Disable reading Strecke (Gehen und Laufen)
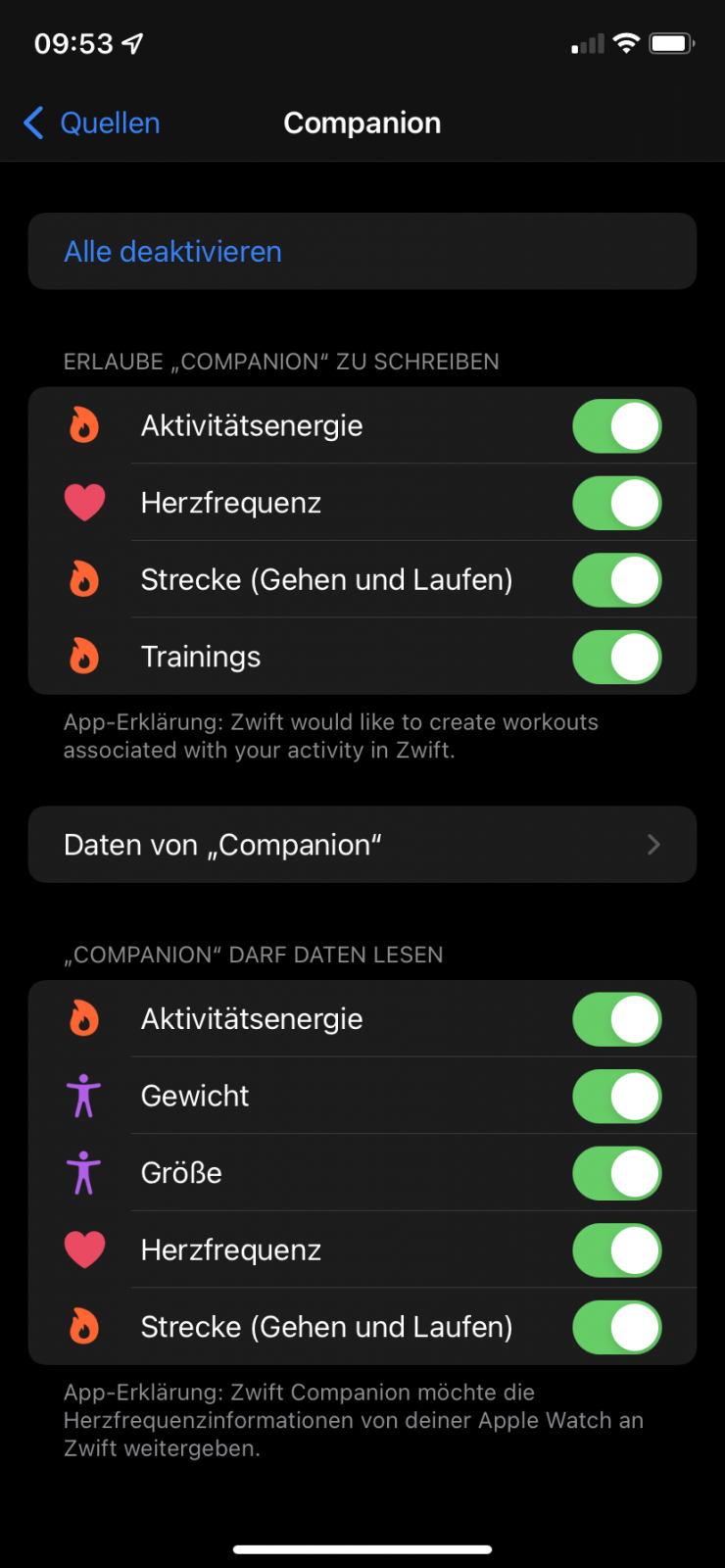The image size is (725, 1568). (616, 1327)
